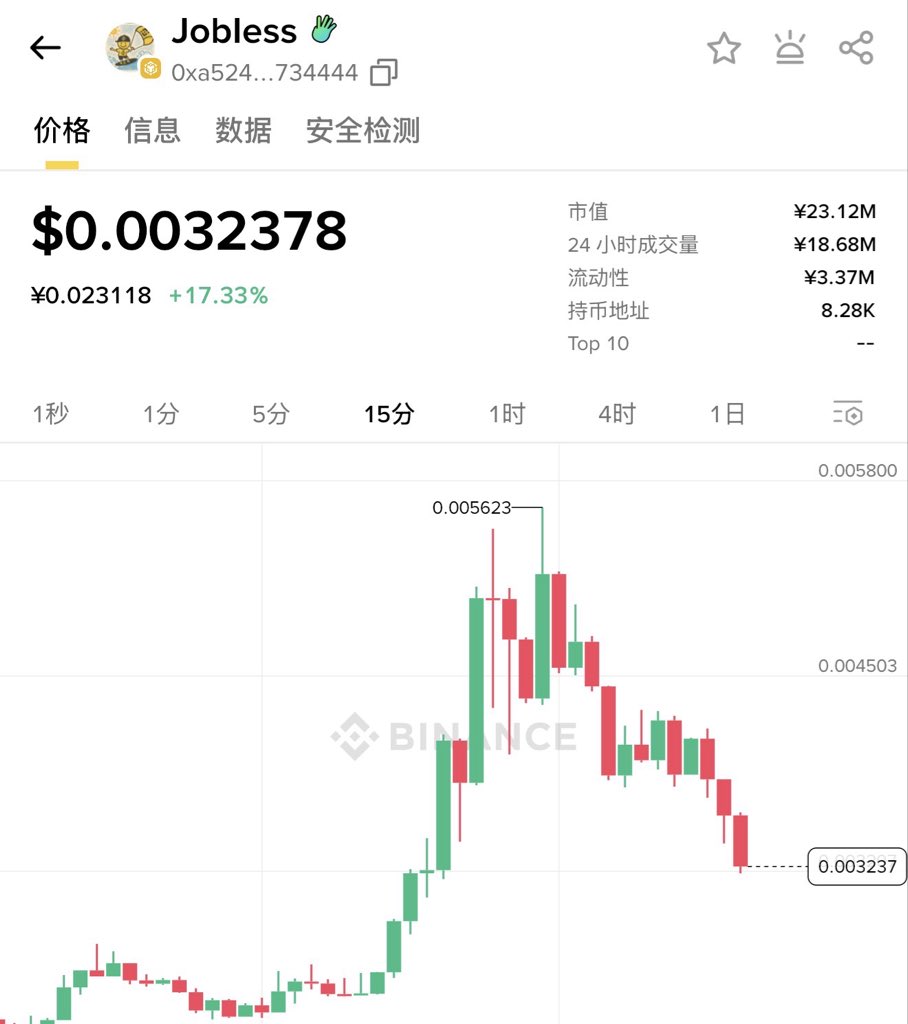Choose the 1秒 chart interval

tap(50, 414)
